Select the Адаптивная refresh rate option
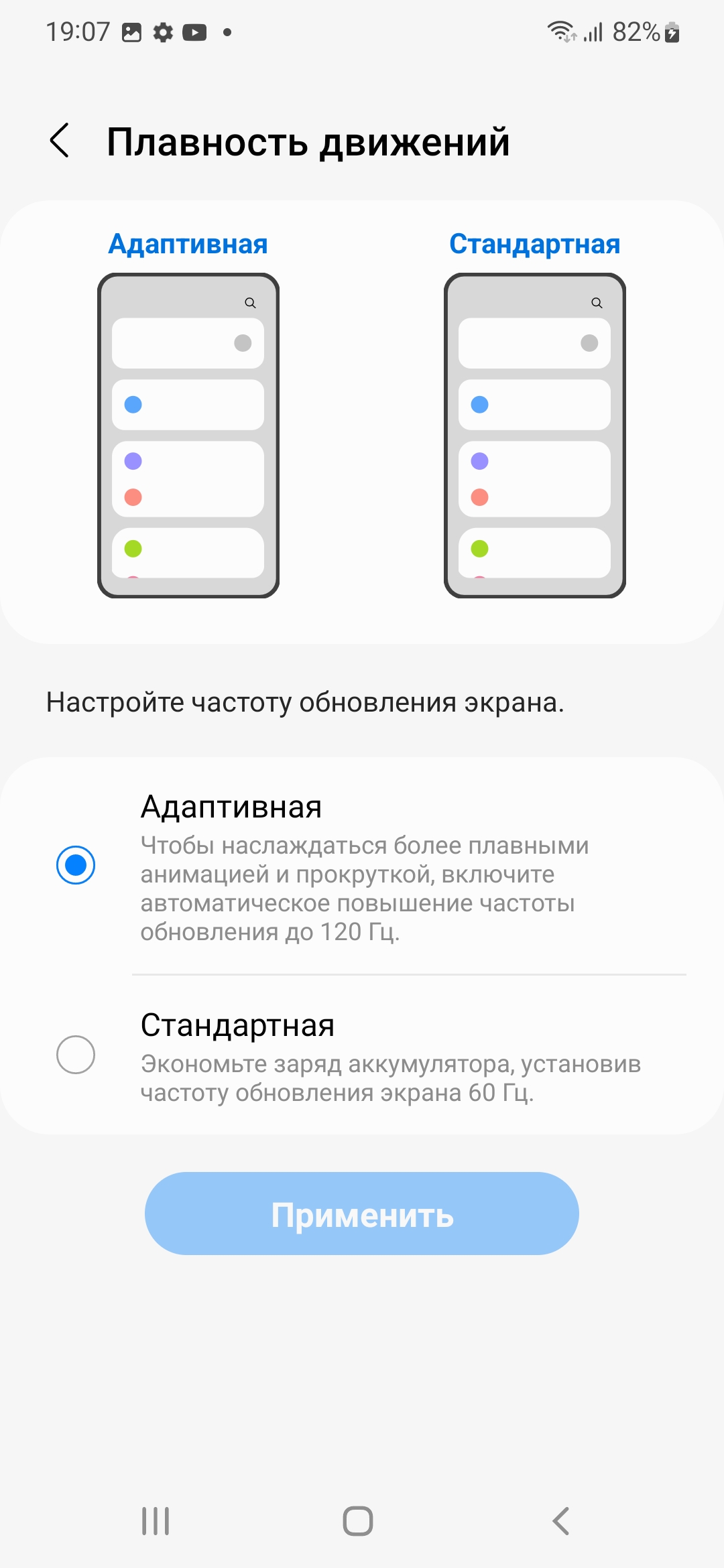The height and width of the screenshot is (1568, 724). 76,865
